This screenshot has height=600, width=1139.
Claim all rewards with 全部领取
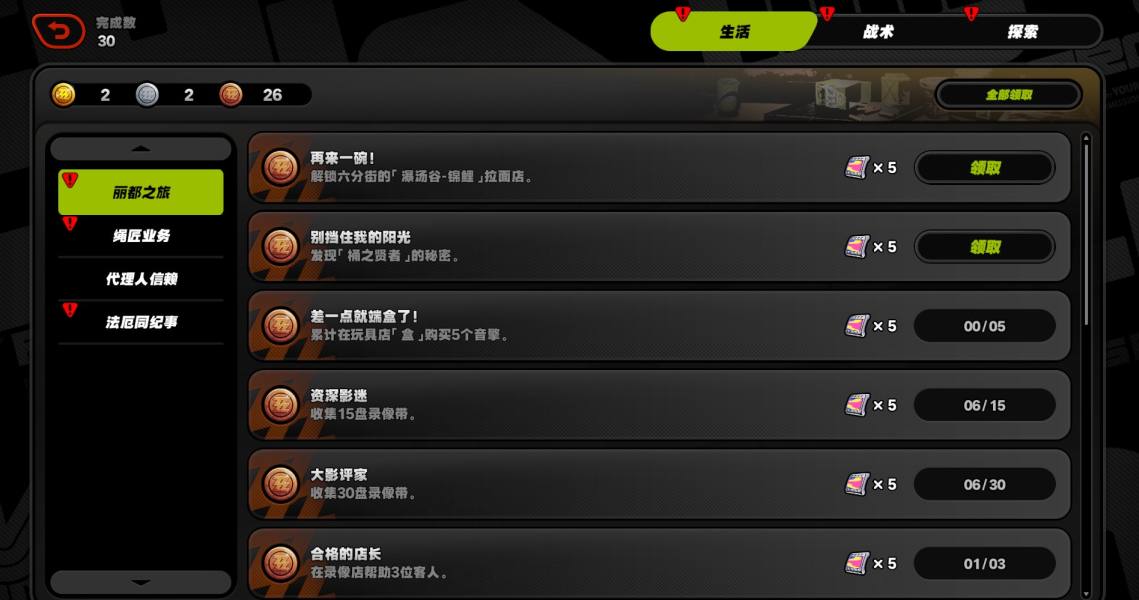pyautogui.click(x=1008, y=95)
